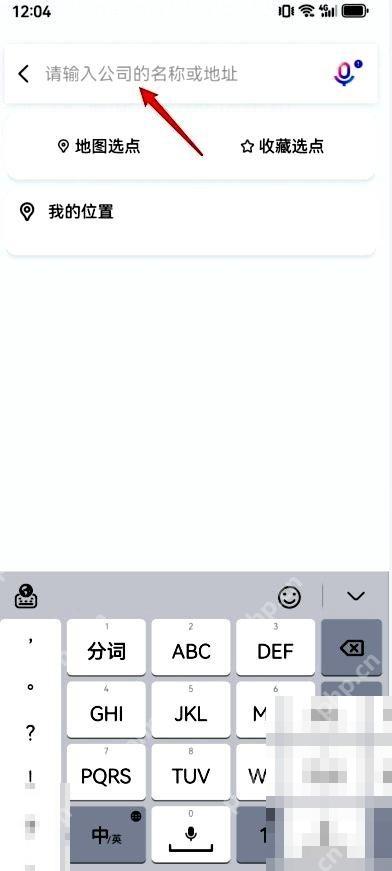Start voice input with the microphone icon
The width and height of the screenshot is (392, 871).
click(348, 73)
